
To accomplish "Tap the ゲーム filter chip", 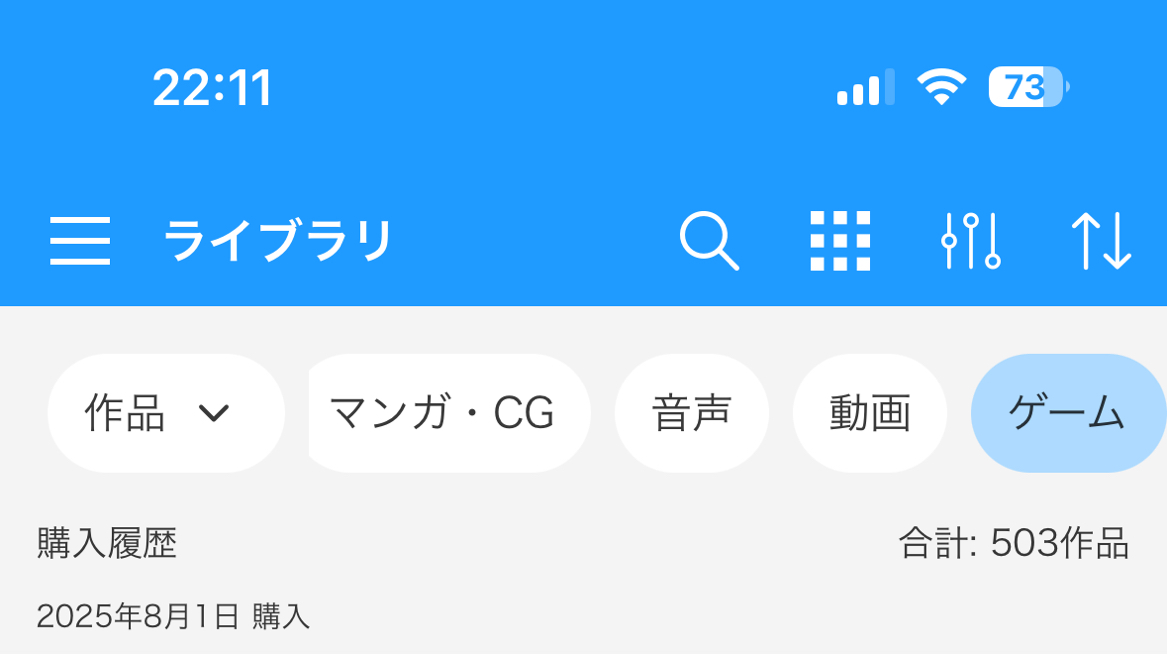I will point(1066,413).
